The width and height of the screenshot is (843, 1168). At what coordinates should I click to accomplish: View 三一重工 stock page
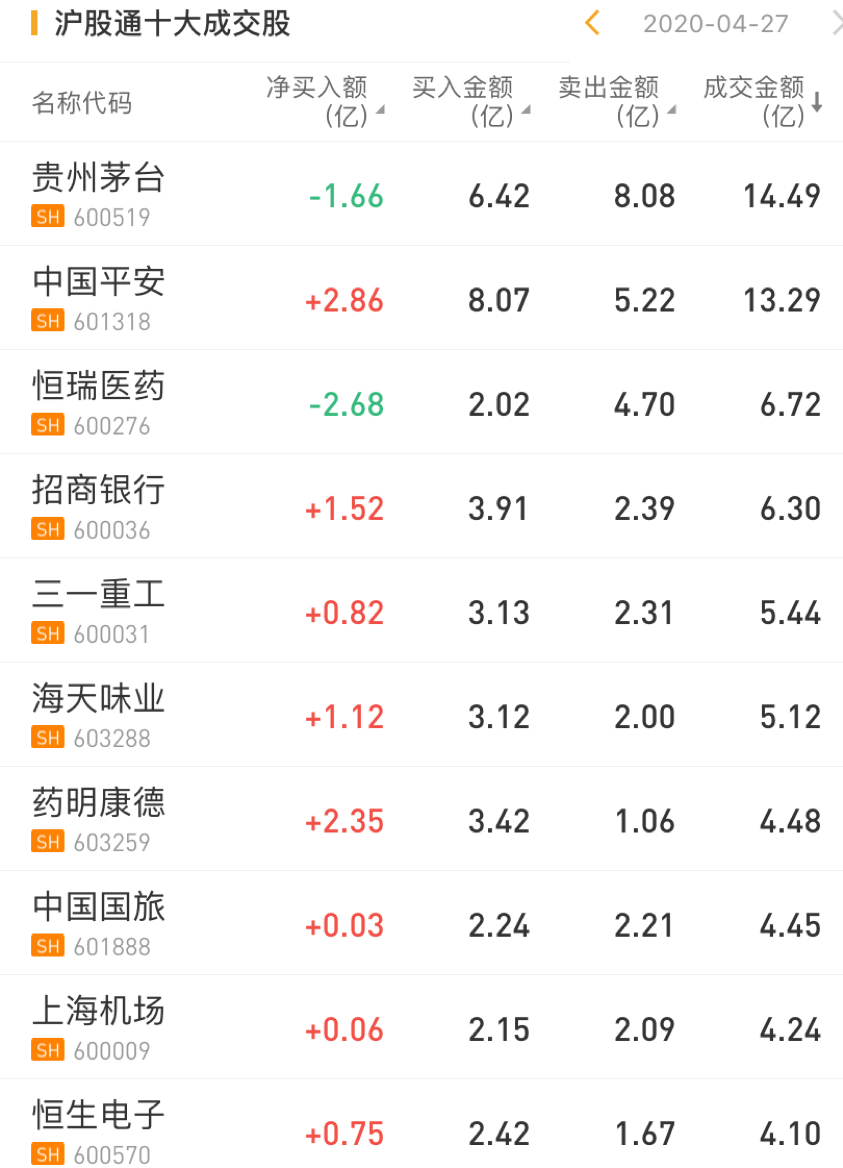pyautogui.click(x=98, y=609)
